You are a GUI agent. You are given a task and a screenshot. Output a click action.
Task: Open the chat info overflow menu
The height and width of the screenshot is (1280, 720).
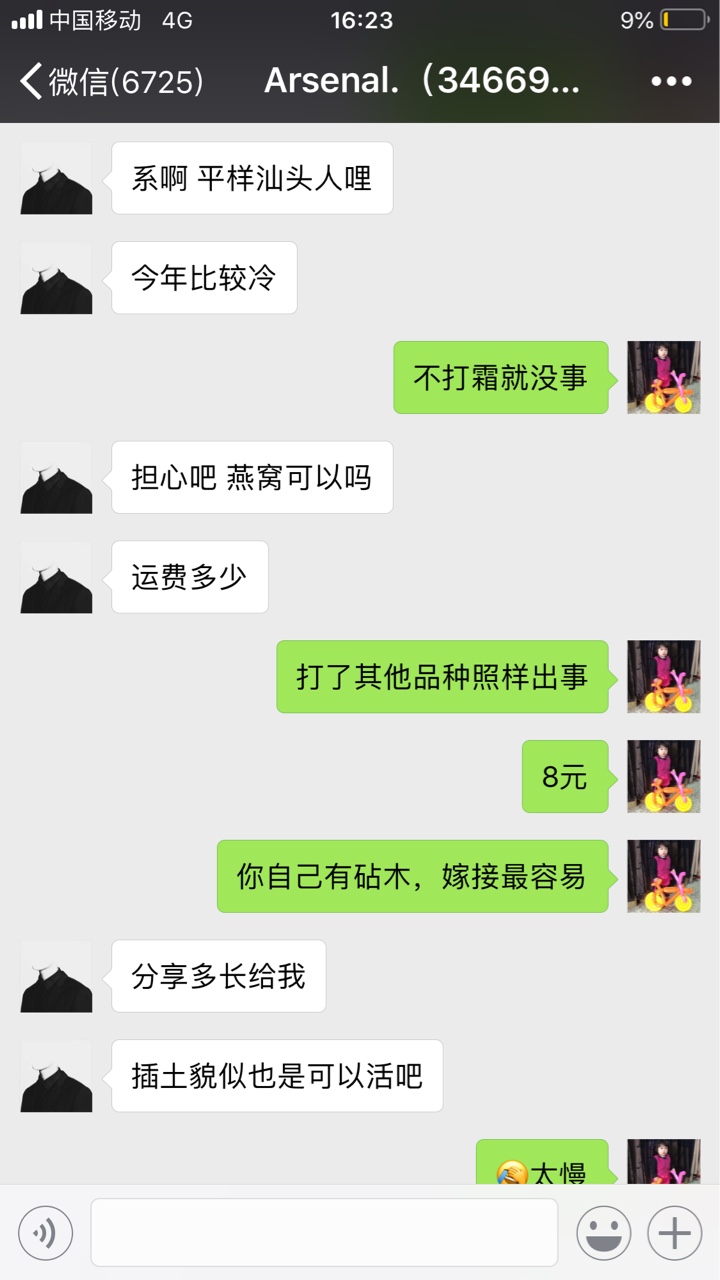coord(671,82)
